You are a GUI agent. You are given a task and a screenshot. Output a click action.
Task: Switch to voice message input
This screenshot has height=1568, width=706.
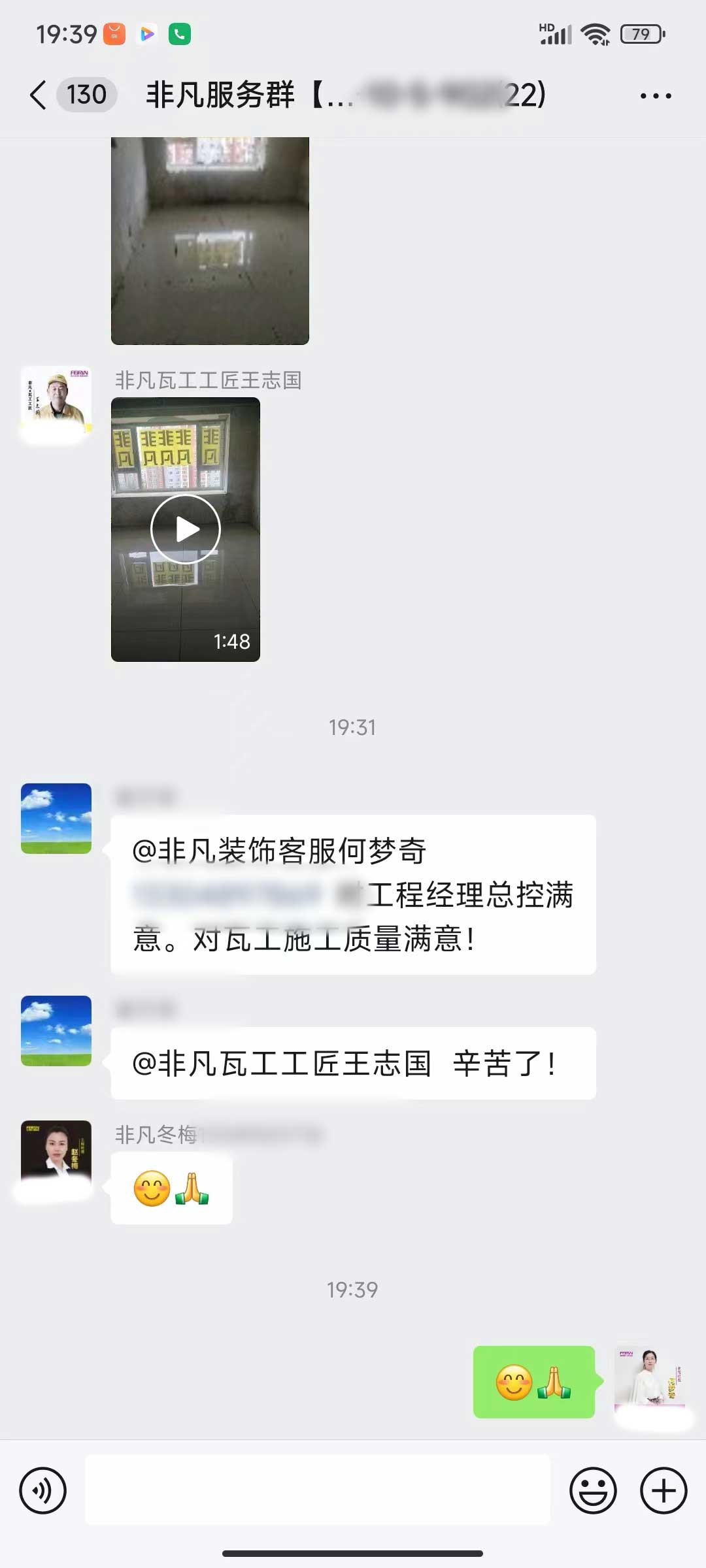point(43,1491)
